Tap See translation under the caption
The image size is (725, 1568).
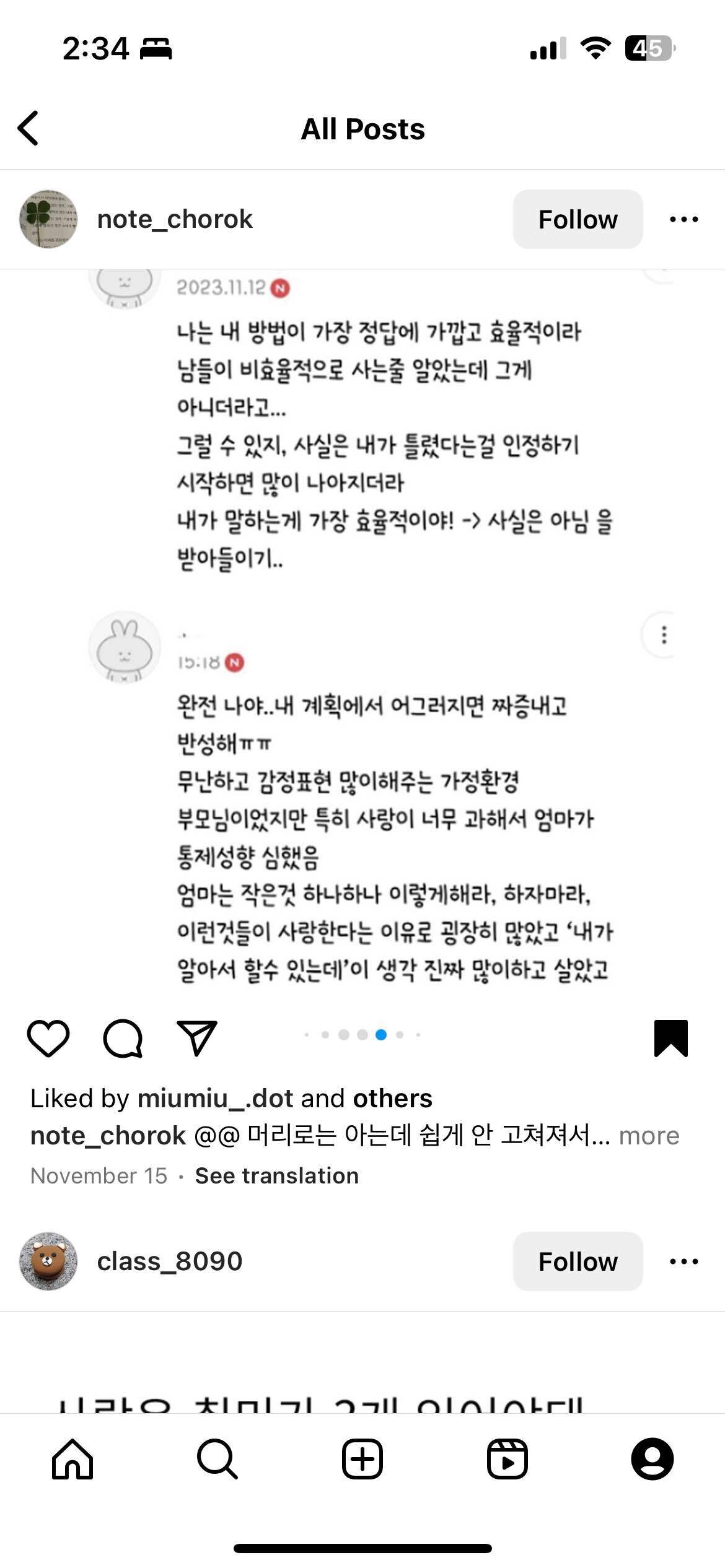[x=276, y=1175]
